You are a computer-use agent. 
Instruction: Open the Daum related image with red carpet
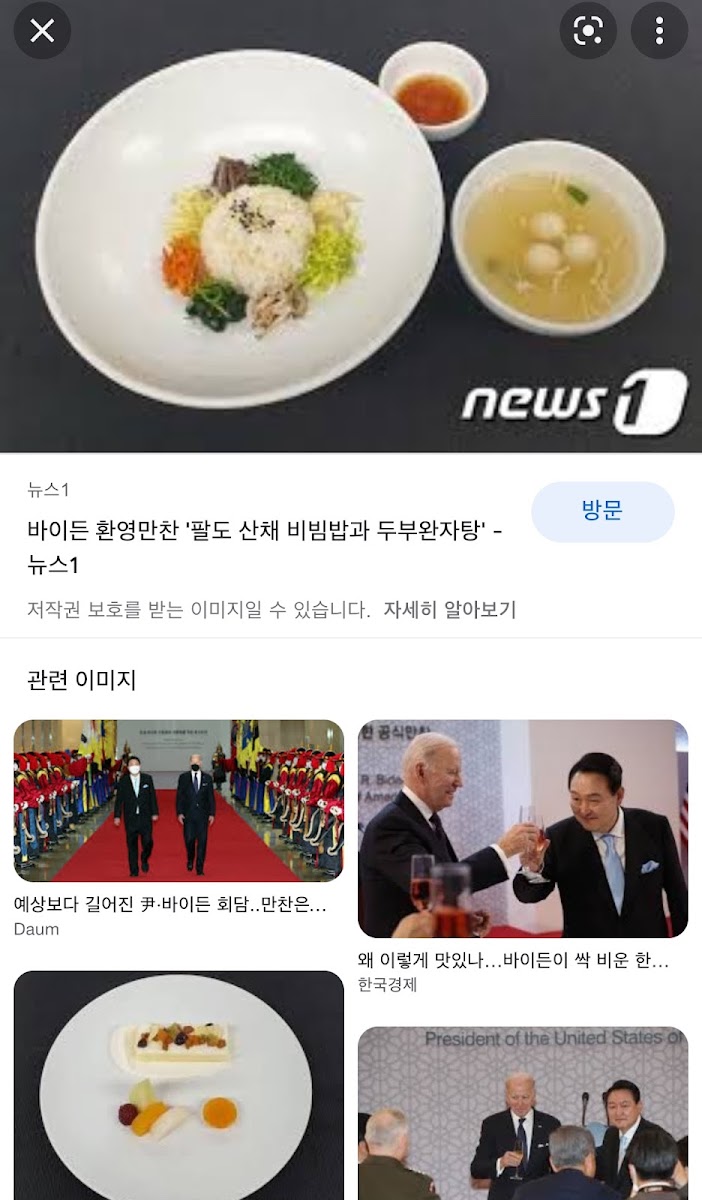pos(179,800)
